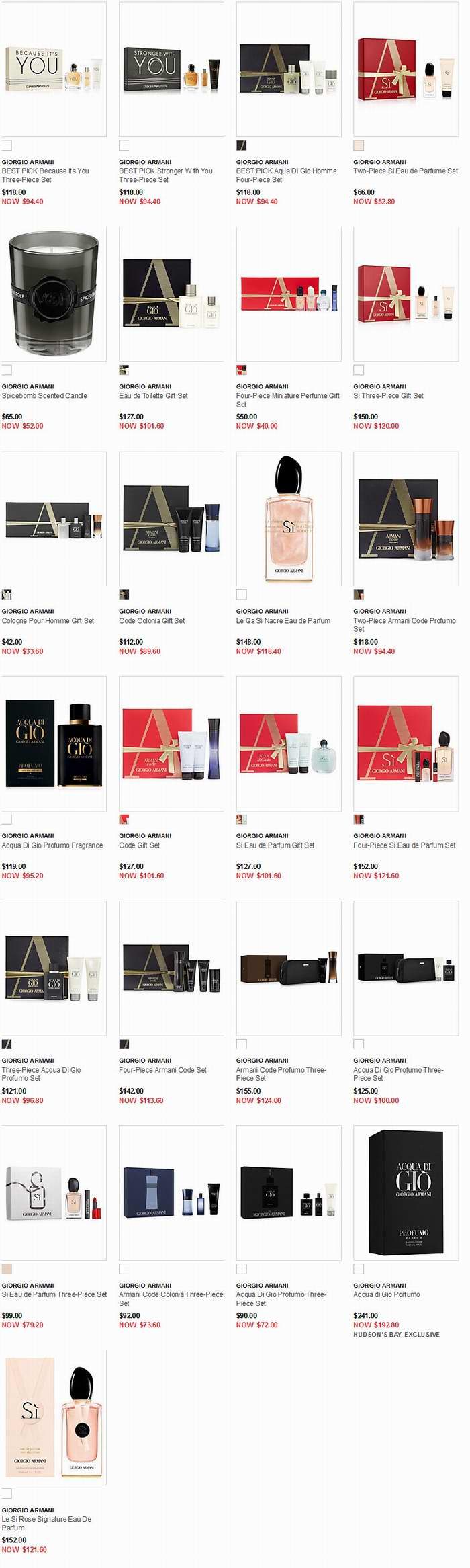Screen dimensions: 470x1568
Task: Open the Four-Piece Armani Code Set
Action: pos(162,1070)
